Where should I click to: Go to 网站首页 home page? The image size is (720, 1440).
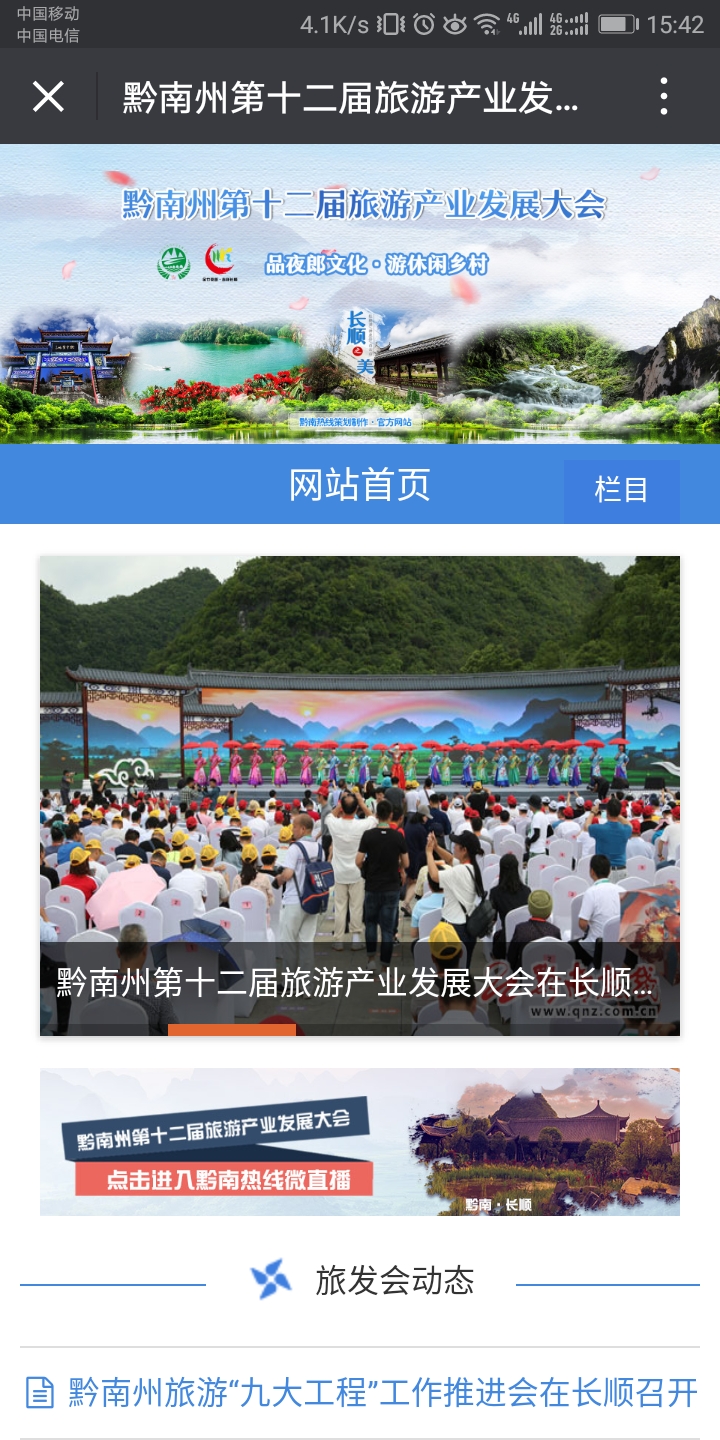(359, 485)
